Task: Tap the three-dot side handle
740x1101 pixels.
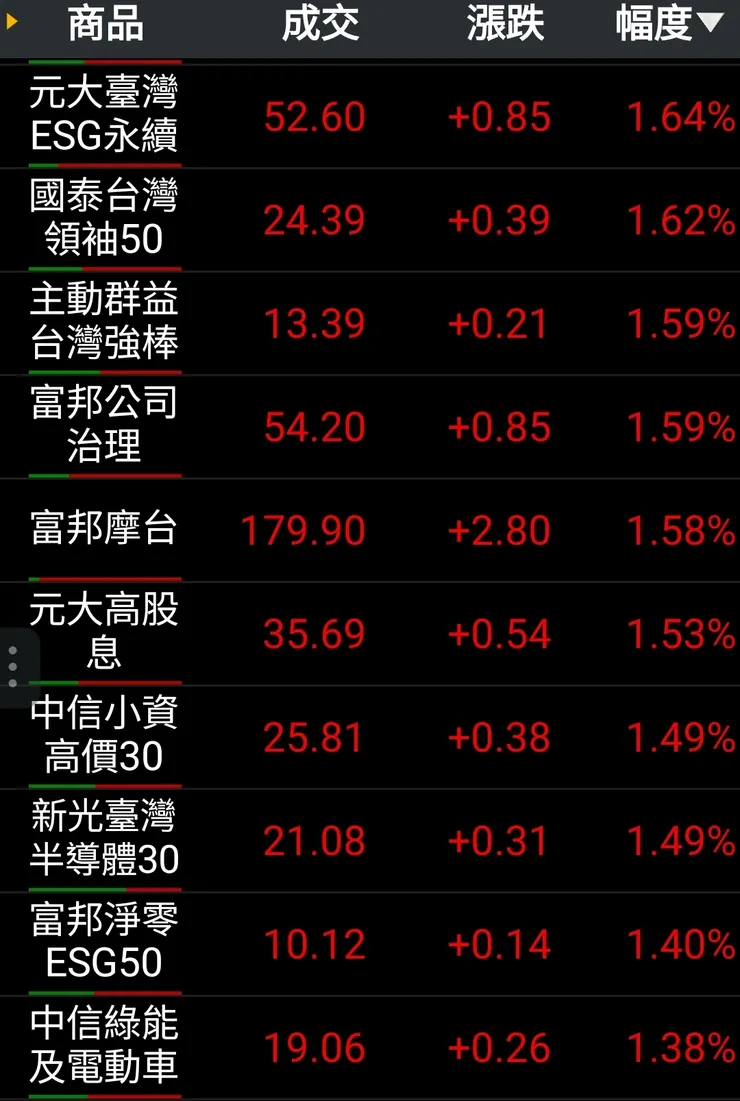Action: click(x=13, y=667)
